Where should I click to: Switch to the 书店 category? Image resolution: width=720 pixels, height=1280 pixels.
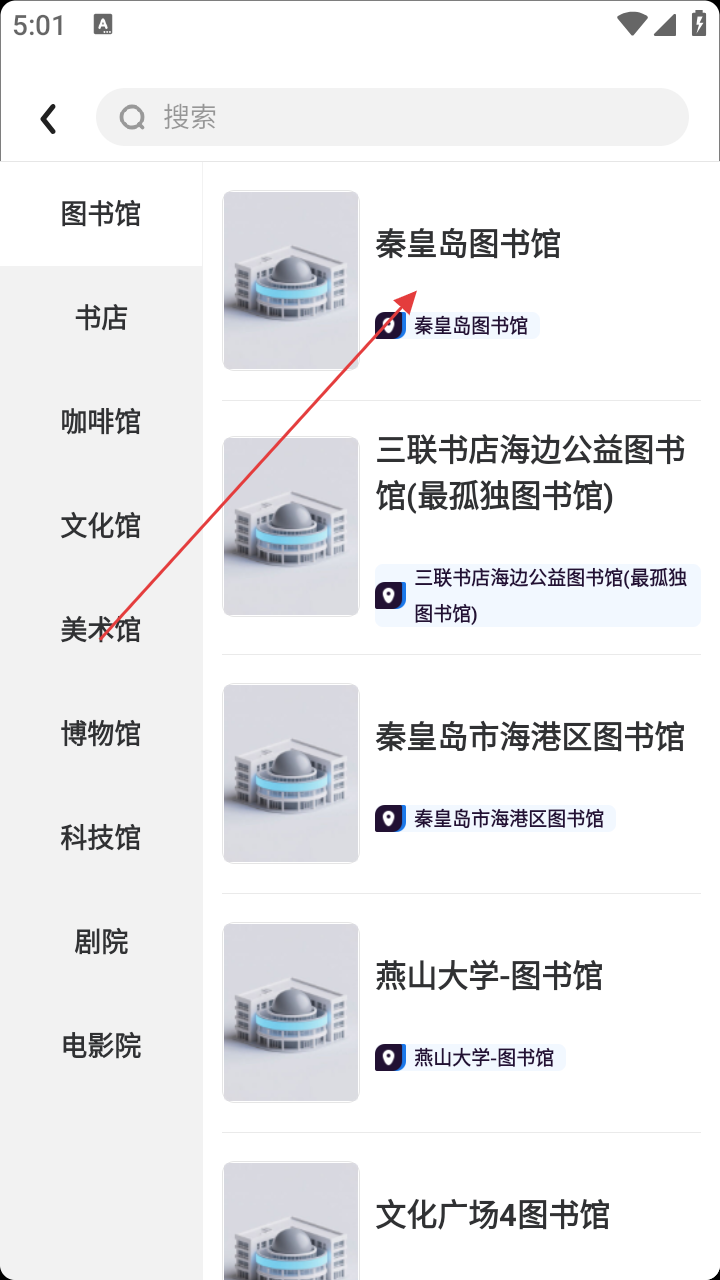(101, 318)
